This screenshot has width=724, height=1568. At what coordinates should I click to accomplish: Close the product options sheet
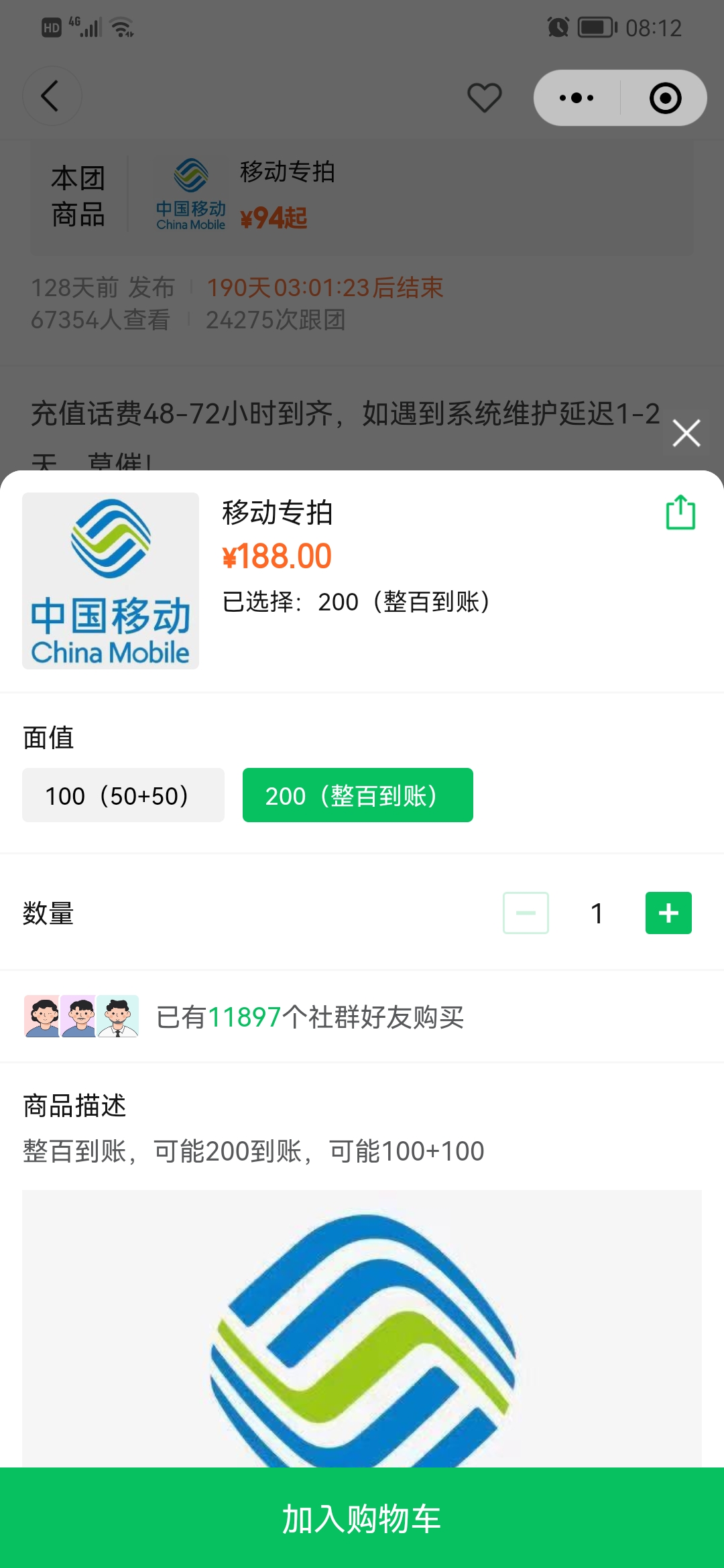[x=686, y=433]
